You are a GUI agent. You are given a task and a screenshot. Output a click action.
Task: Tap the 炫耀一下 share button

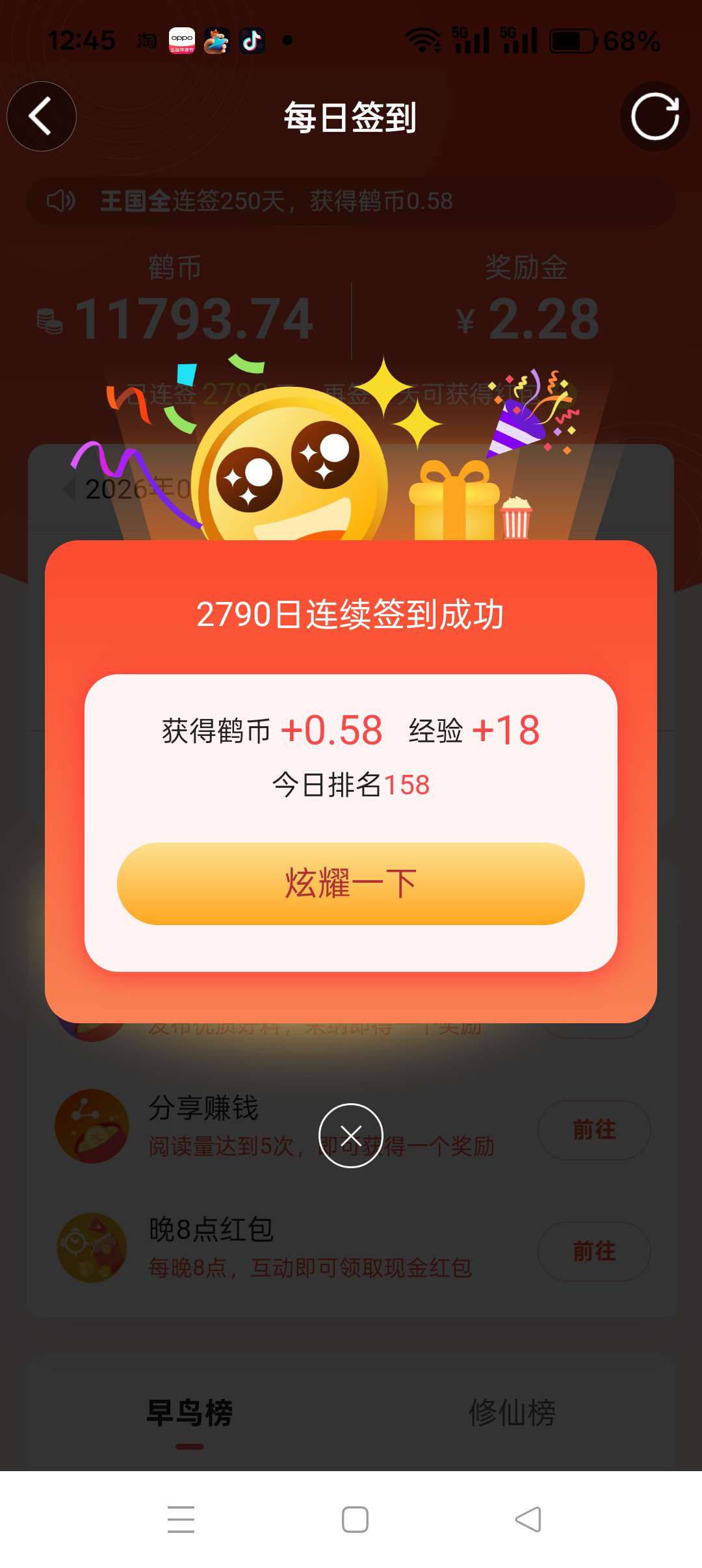[x=350, y=883]
